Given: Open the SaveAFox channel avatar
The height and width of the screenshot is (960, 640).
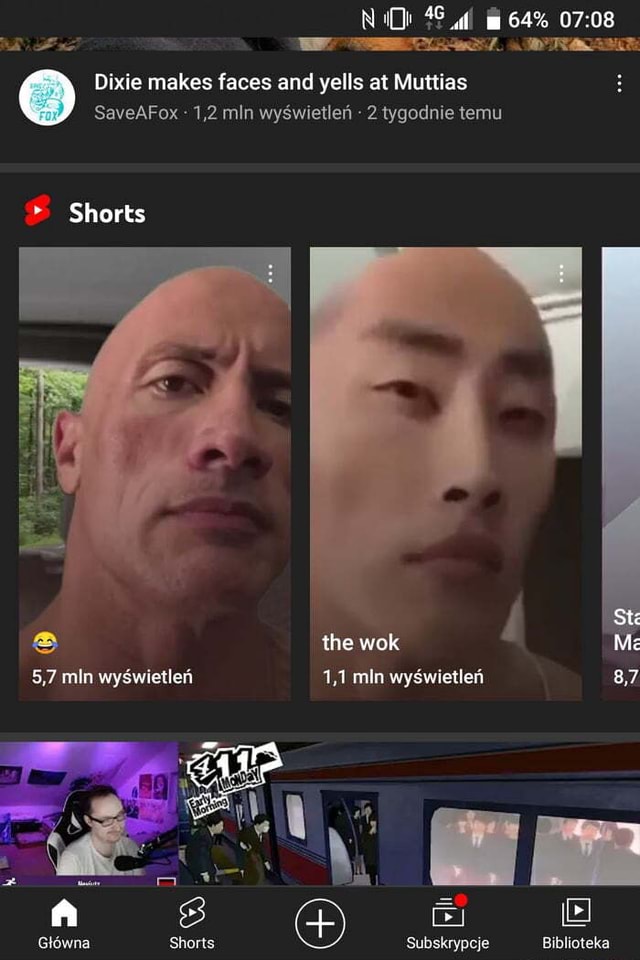Looking at the screenshot, I should [x=47, y=97].
